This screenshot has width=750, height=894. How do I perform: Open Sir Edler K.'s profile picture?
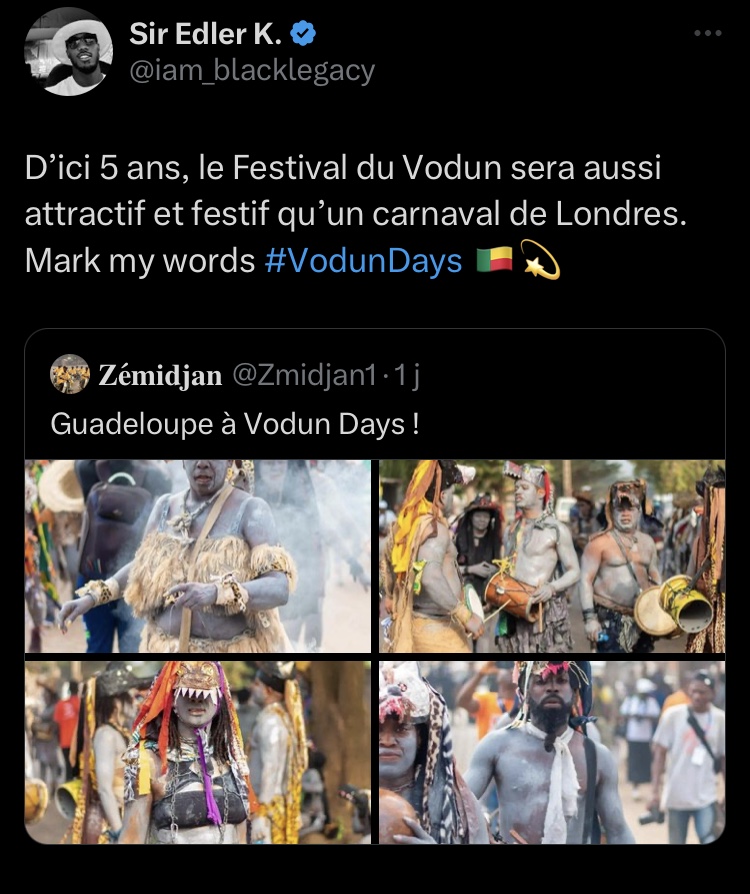click(x=67, y=53)
